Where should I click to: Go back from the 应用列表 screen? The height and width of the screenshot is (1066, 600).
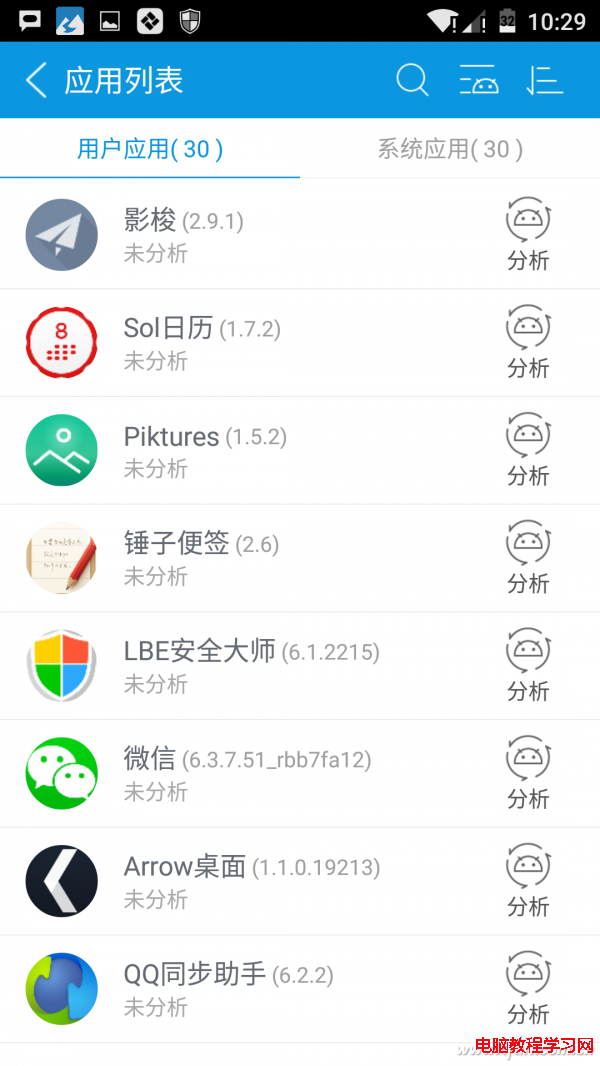pyautogui.click(x=37, y=80)
